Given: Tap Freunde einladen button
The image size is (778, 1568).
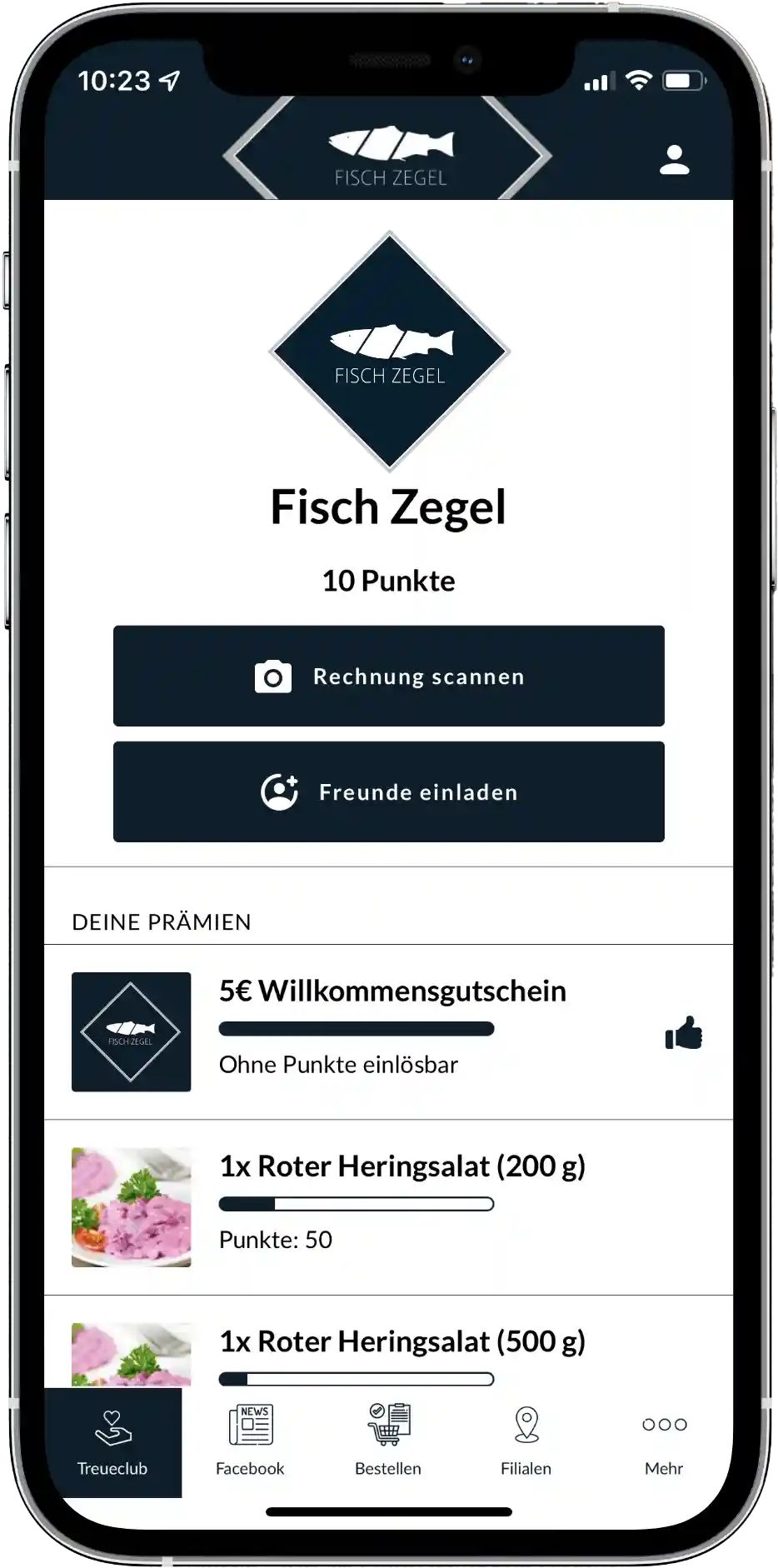Looking at the screenshot, I should tap(388, 791).
